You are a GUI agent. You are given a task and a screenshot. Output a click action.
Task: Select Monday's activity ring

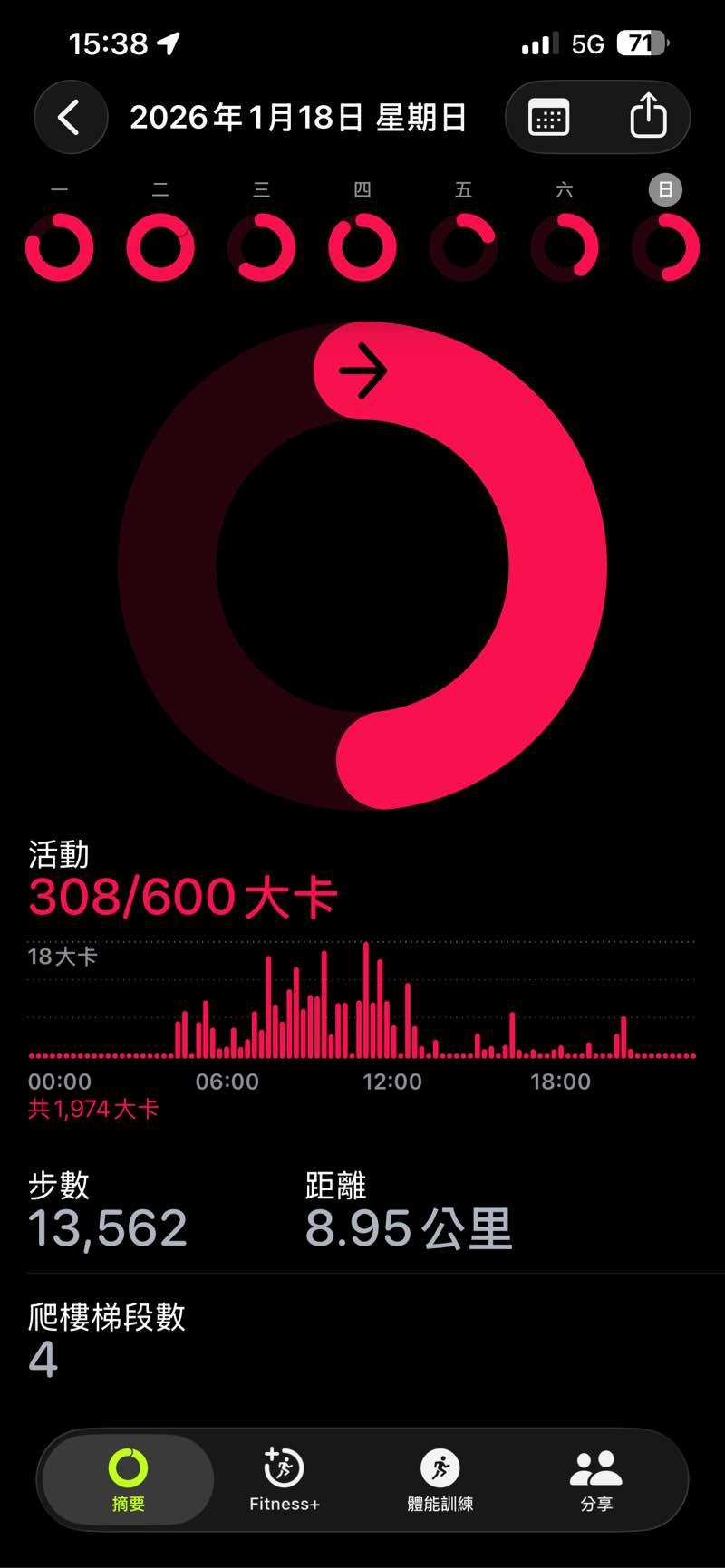(60, 246)
